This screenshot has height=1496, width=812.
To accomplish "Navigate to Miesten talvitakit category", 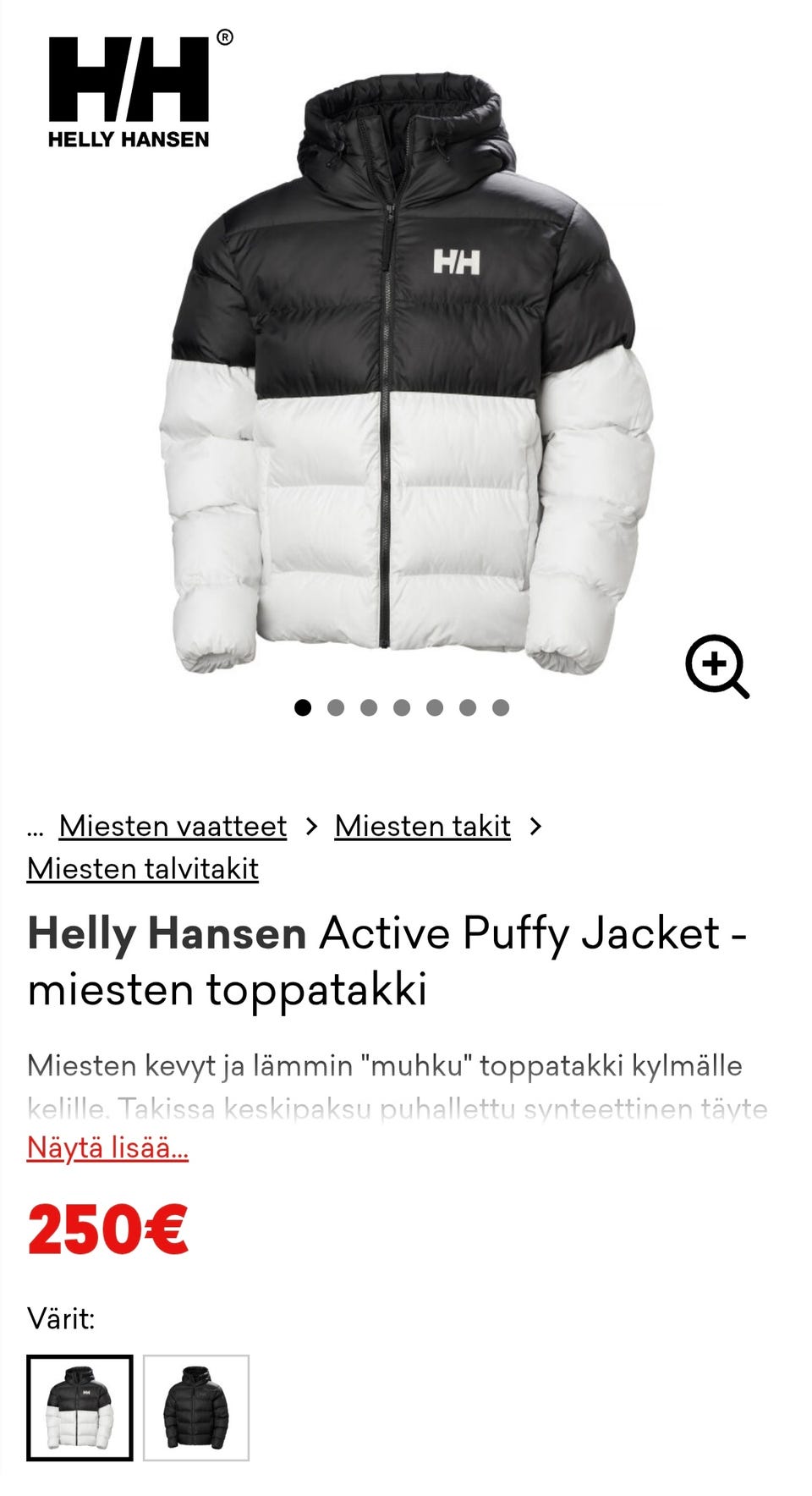I will point(142,868).
